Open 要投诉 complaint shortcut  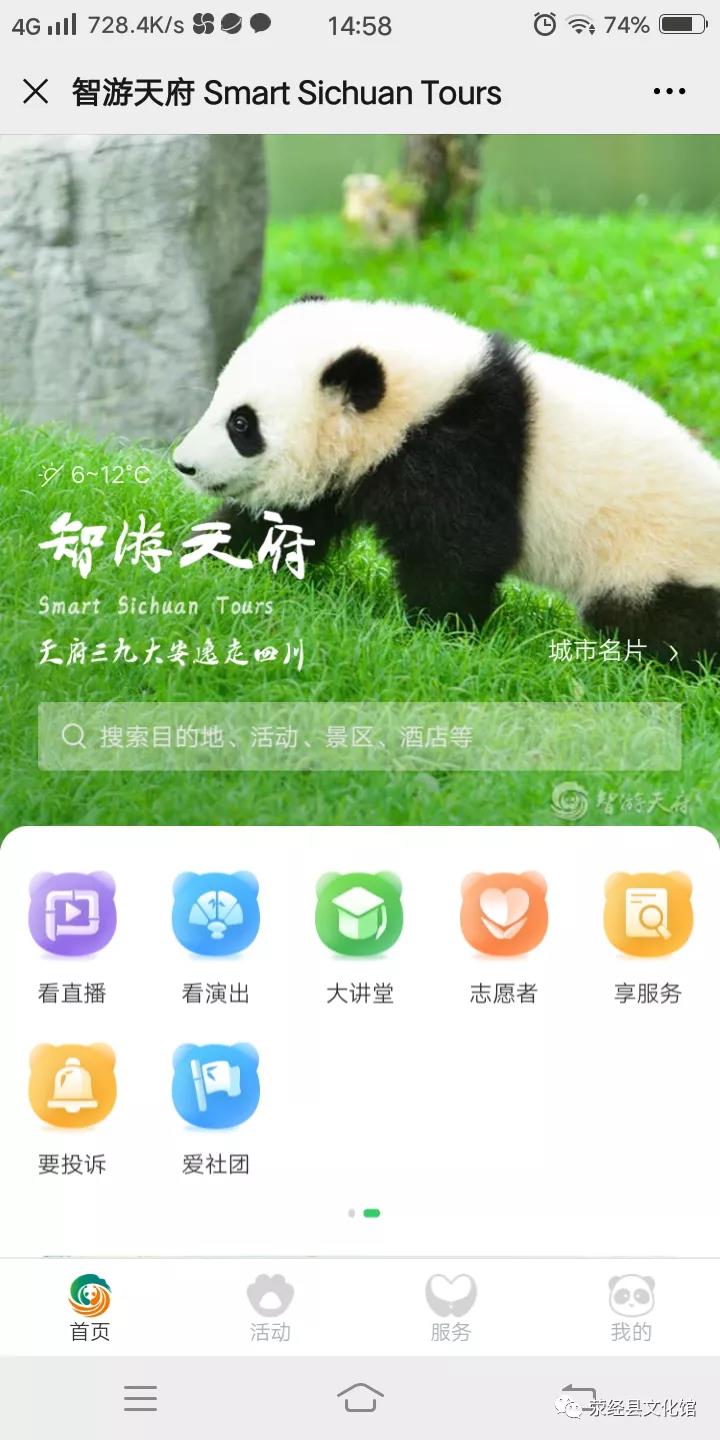72,1107
